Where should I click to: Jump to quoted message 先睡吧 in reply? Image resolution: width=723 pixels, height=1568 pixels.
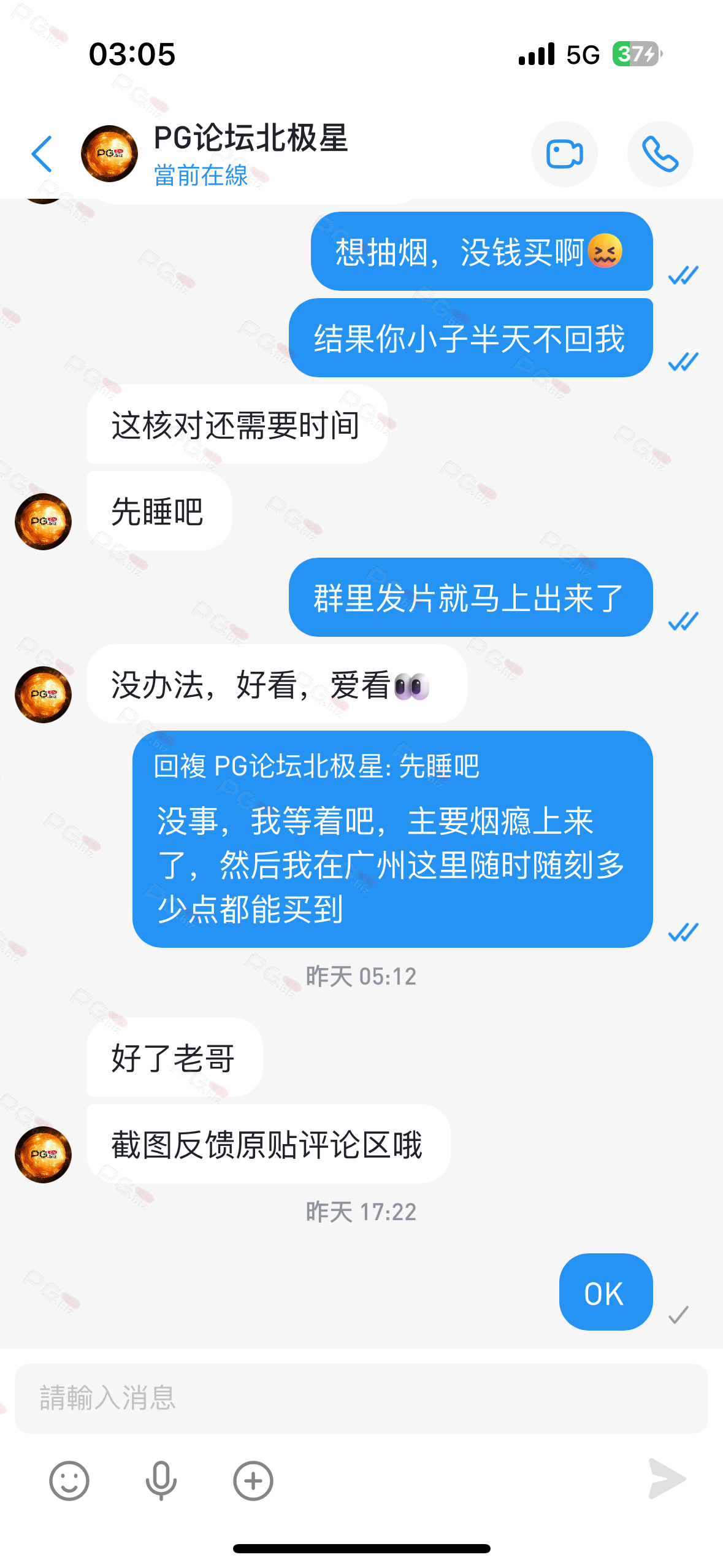316,766
